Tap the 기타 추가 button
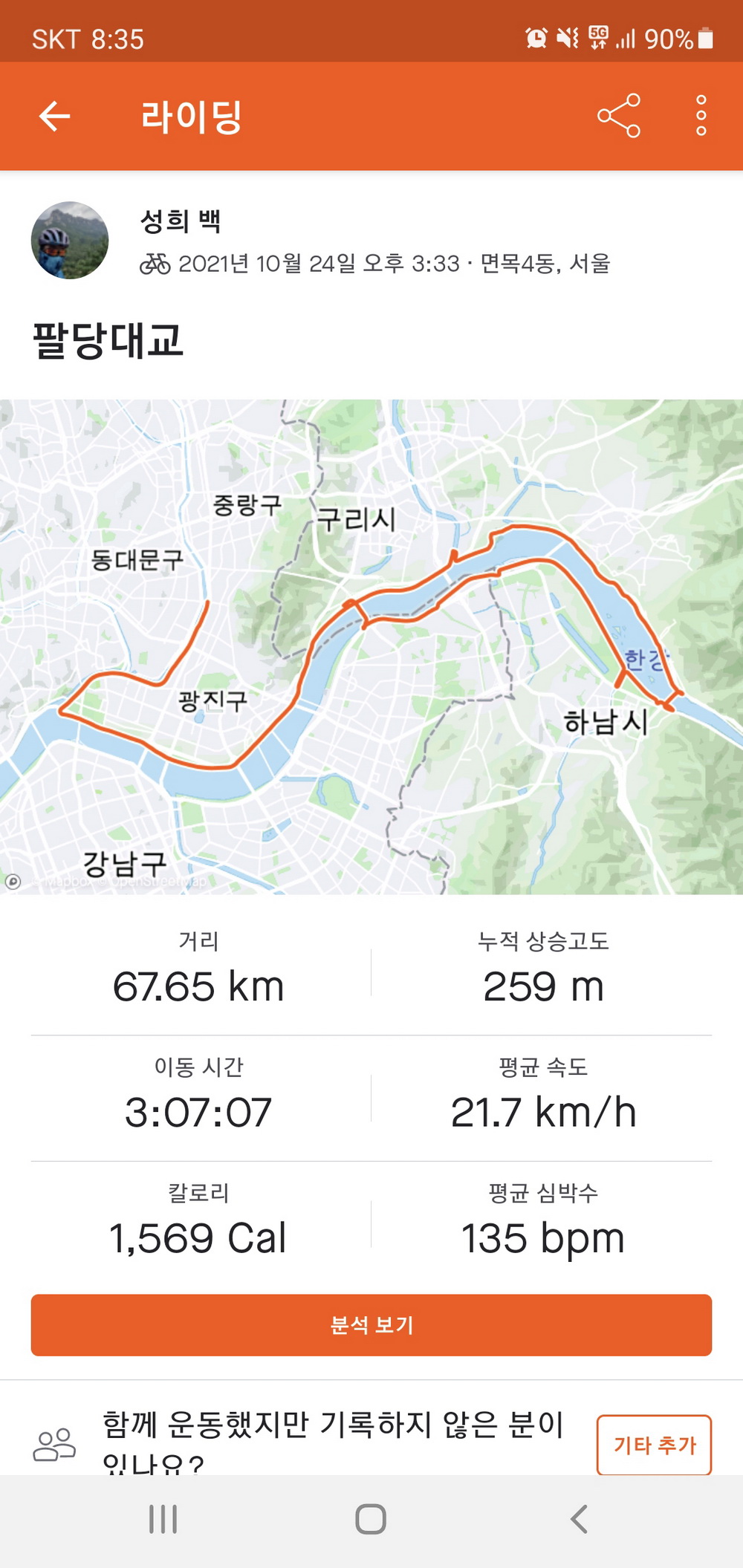The image size is (743, 1568). (654, 1445)
